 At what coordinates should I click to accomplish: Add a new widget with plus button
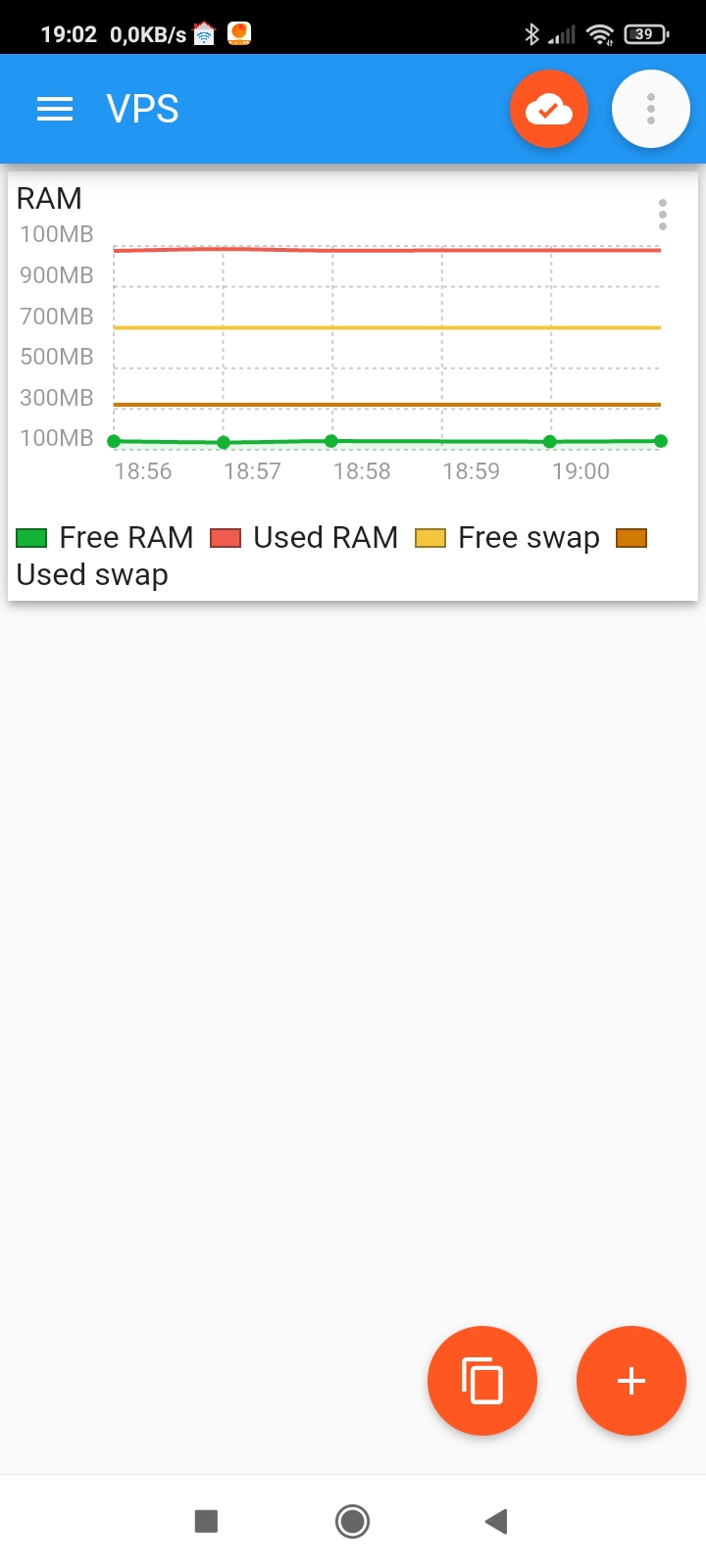(x=631, y=1381)
